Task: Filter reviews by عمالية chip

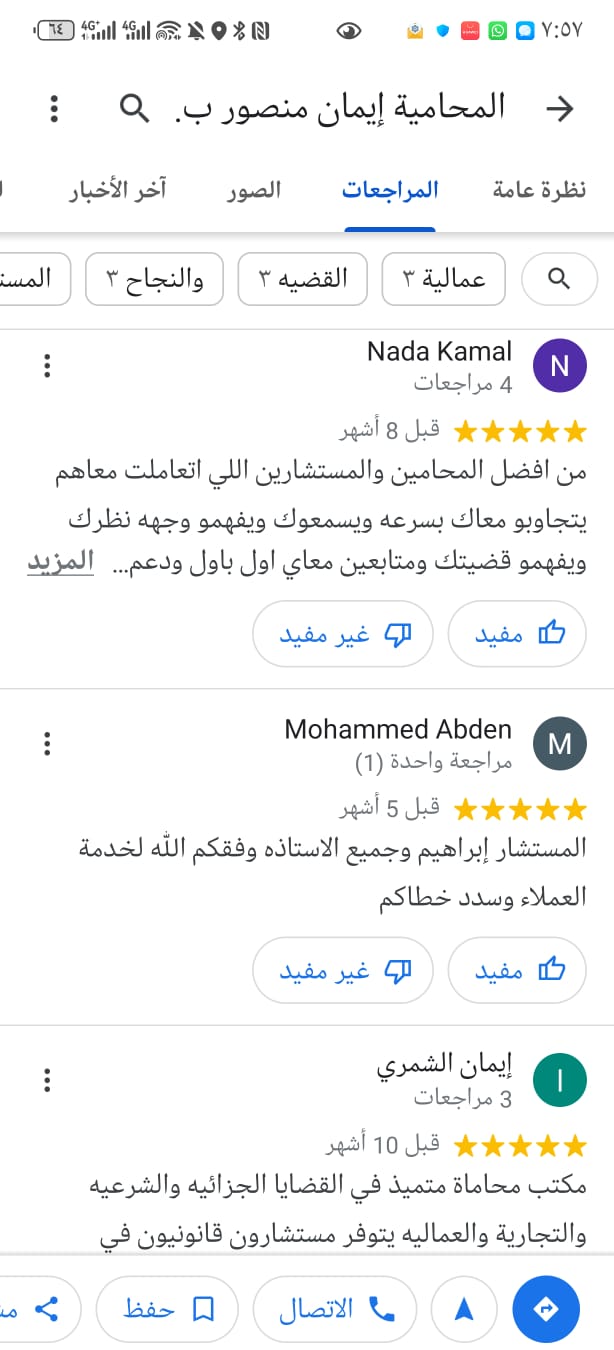Action: (443, 279)
